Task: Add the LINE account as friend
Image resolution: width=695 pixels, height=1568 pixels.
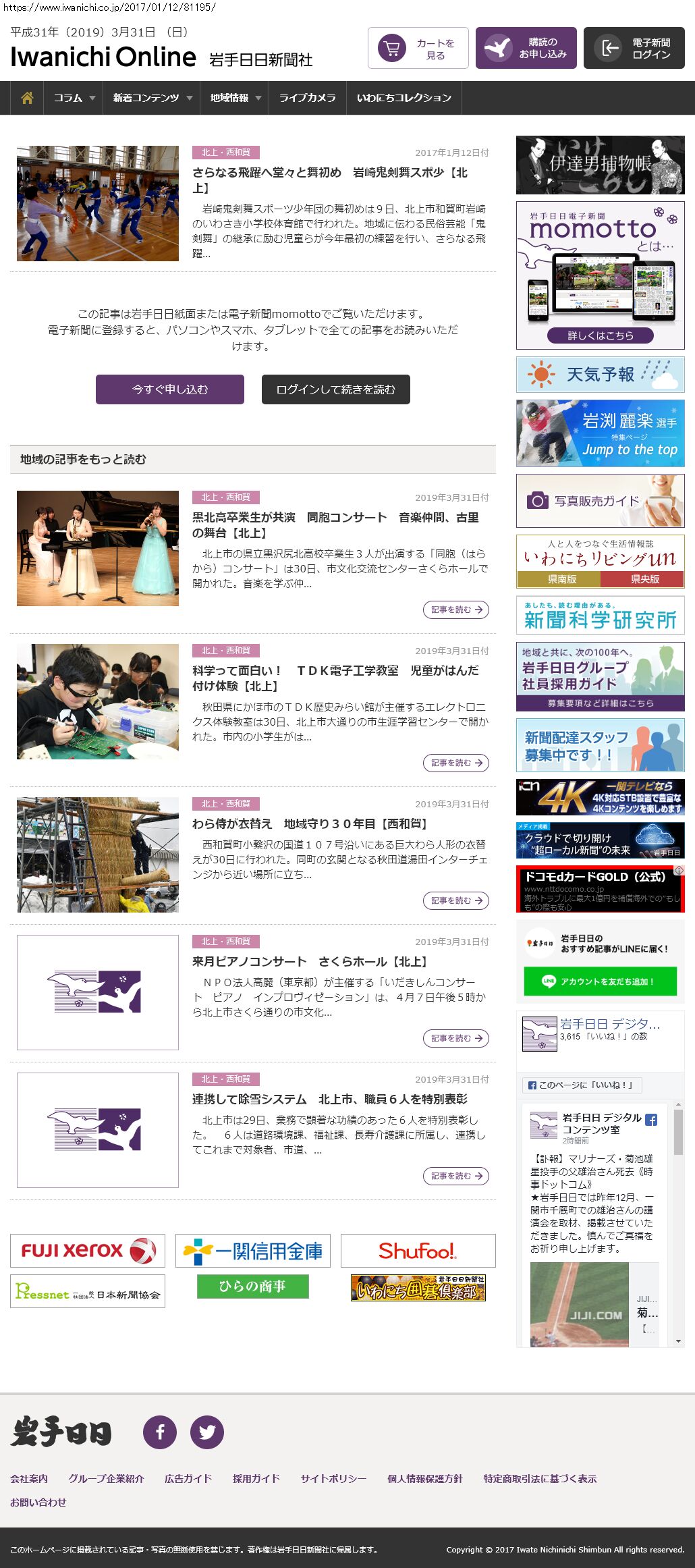Action: tap(600, 981)
